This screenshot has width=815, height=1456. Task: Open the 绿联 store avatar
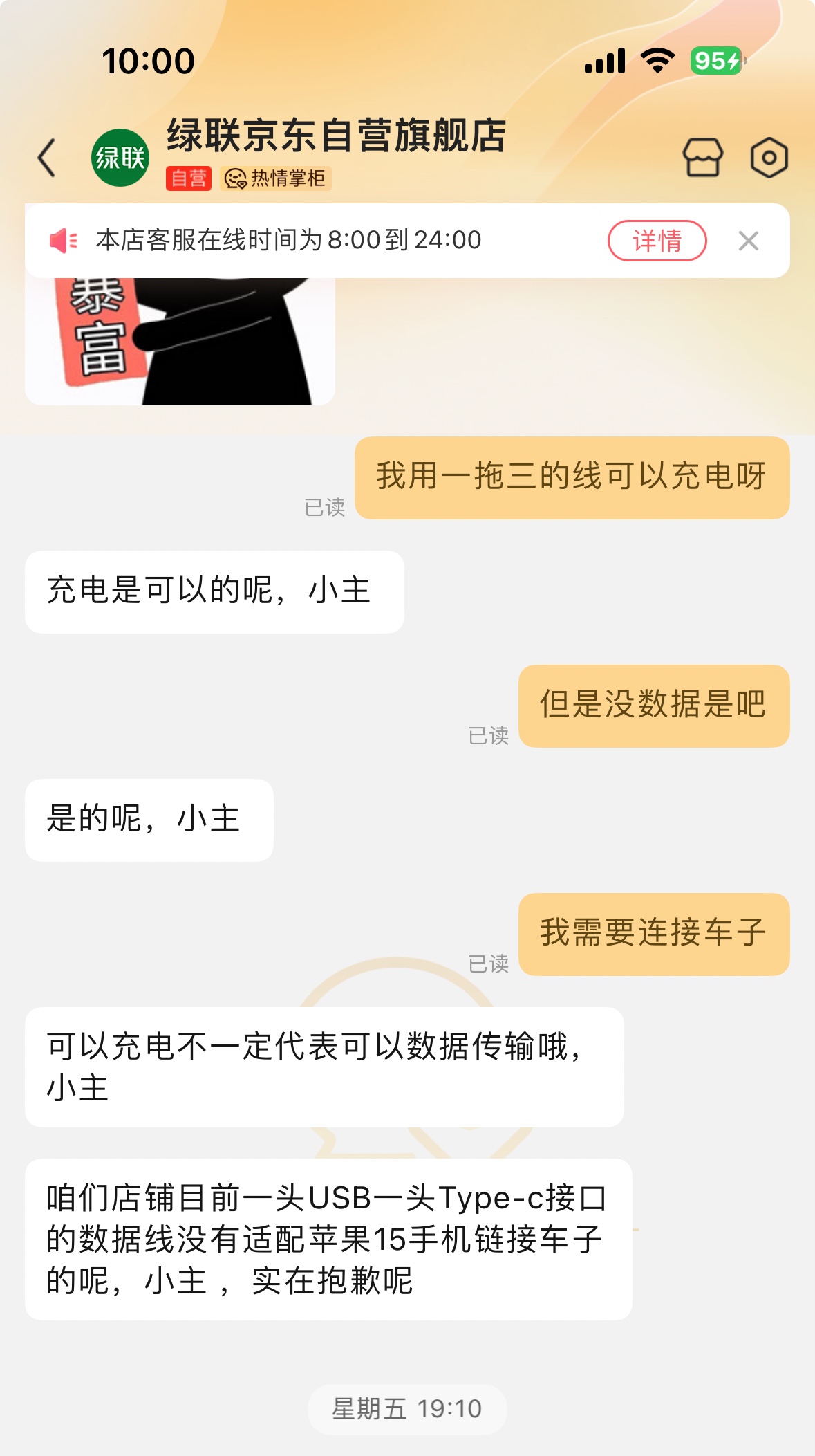pos(120,158)
